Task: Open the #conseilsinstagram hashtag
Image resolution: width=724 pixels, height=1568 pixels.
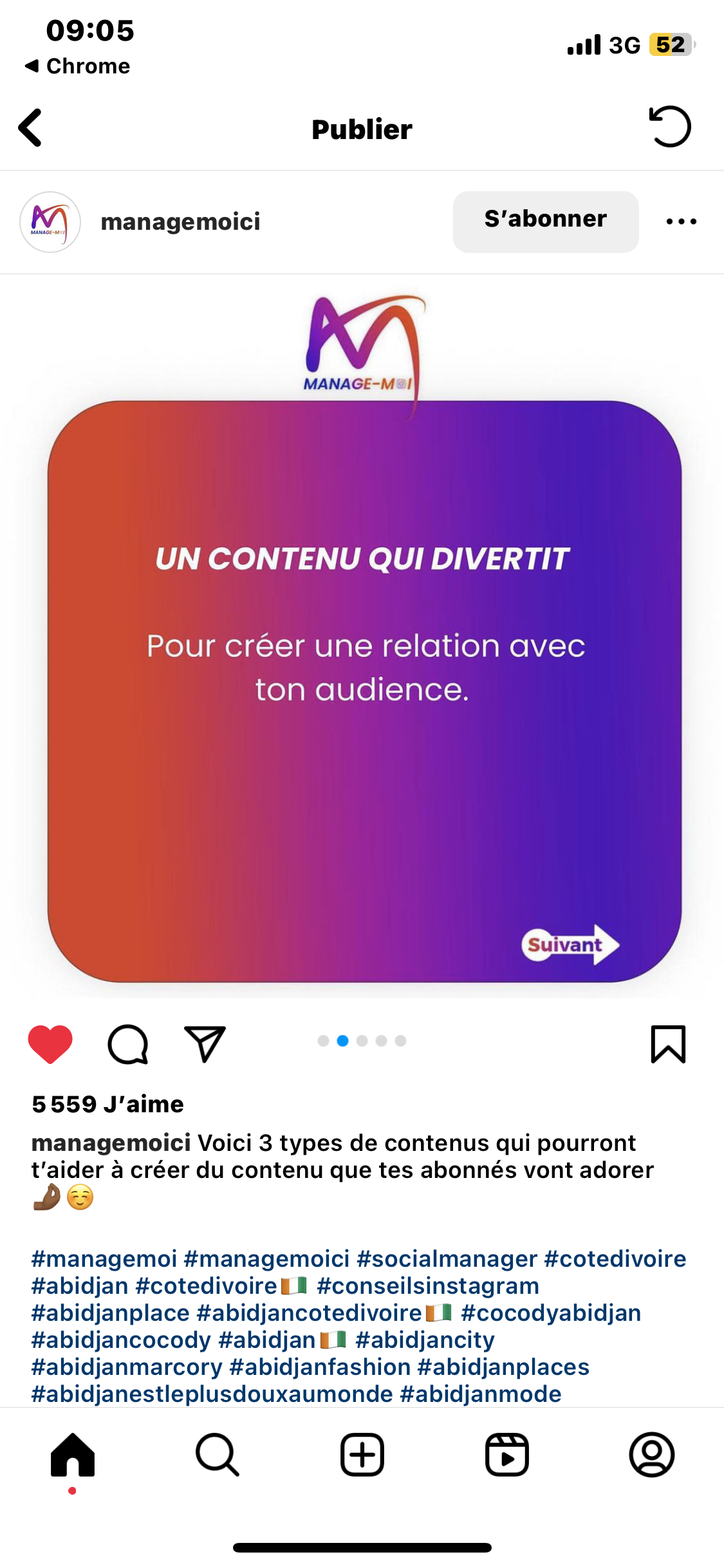Action: (427, 1285)
